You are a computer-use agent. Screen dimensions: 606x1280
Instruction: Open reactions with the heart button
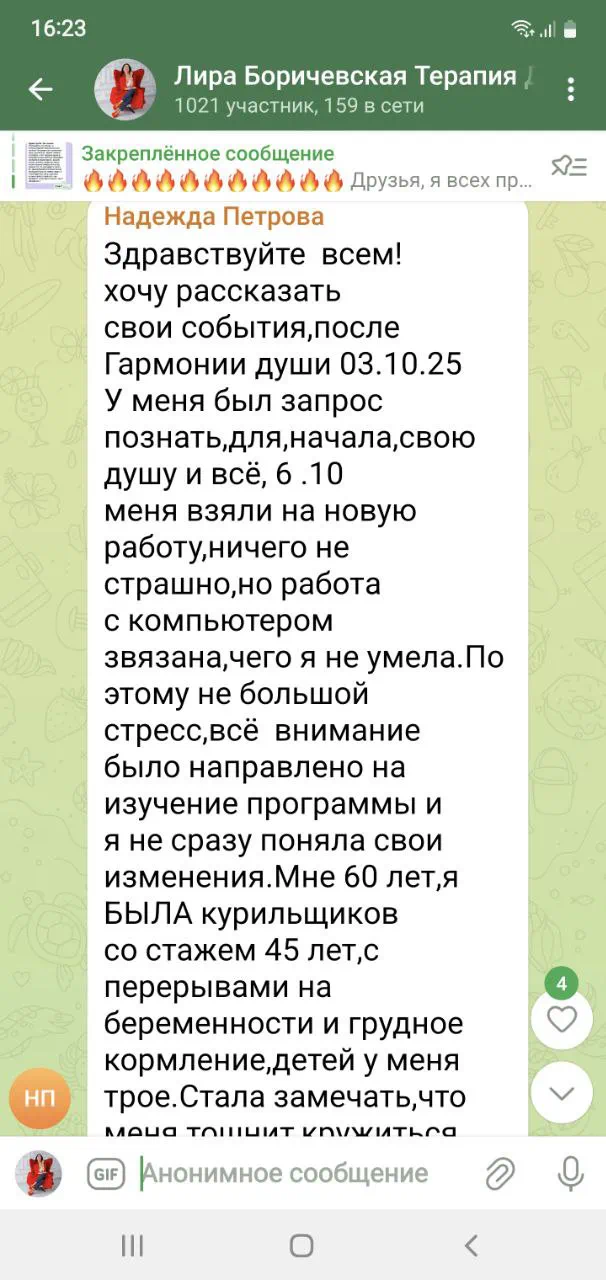pyautogui.click(x=562, y=1018)
